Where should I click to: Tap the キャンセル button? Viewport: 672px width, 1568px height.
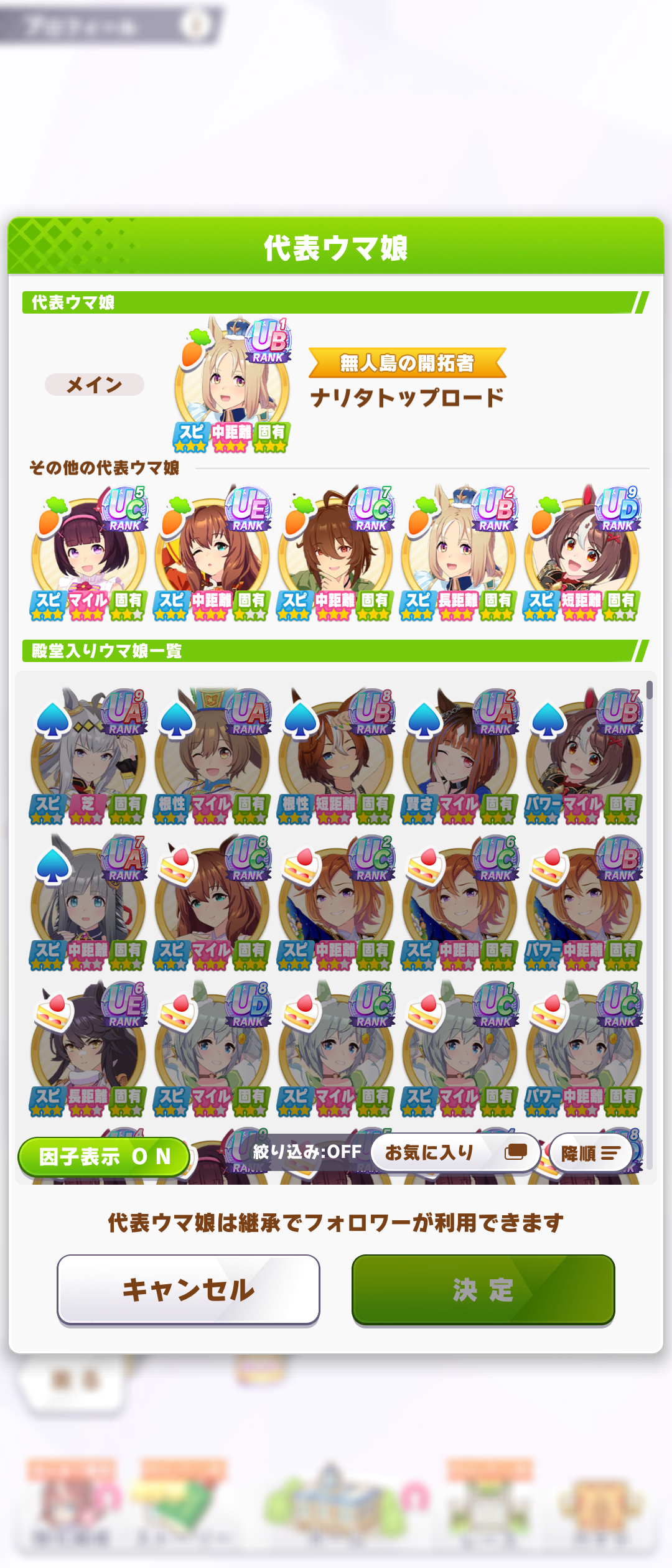(x=188, y=1289)
